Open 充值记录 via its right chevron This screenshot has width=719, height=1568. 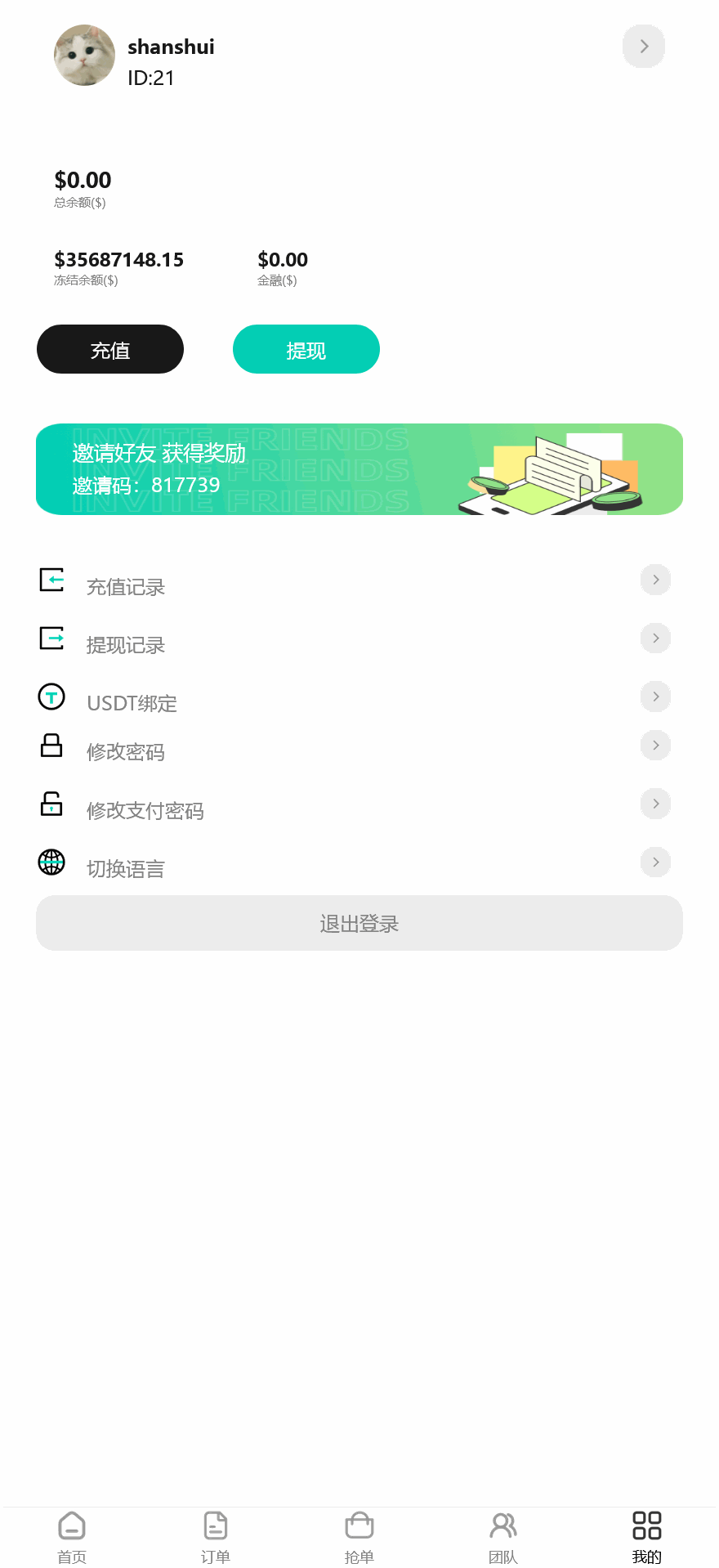tap(655, 580)
